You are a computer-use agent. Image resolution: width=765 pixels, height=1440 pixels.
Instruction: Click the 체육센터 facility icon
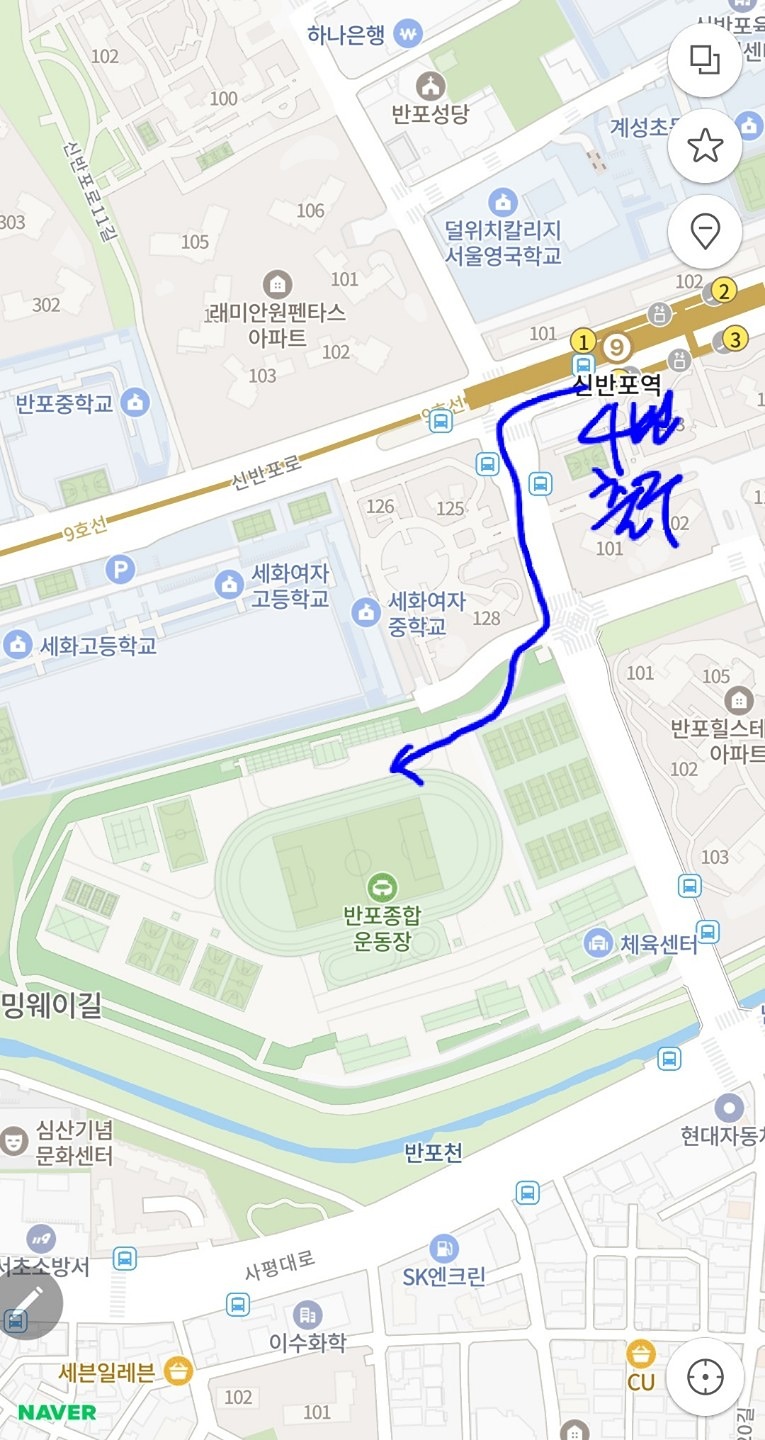pos(599,941)
